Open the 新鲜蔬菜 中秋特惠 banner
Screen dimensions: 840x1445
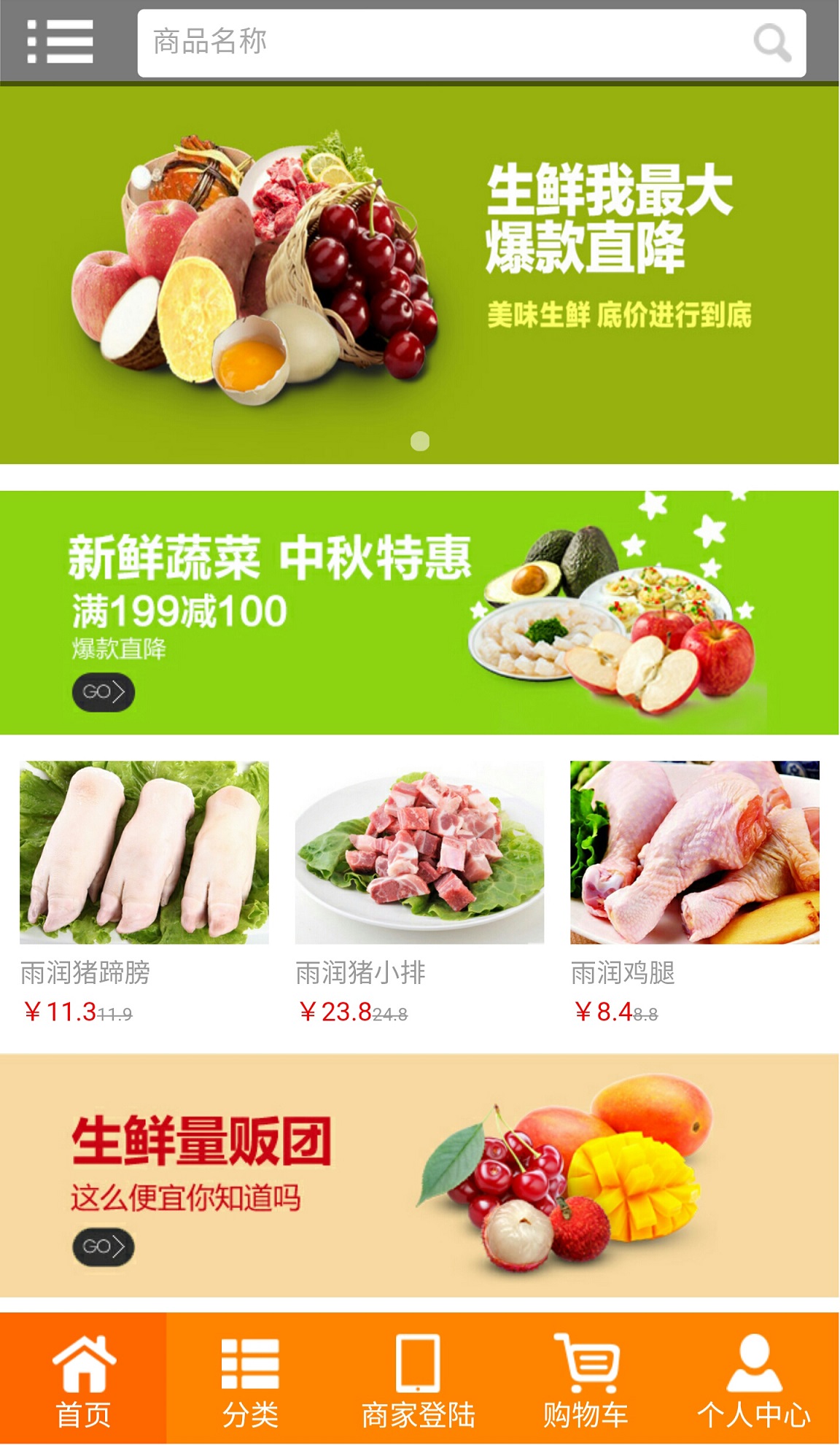(419, 613)
